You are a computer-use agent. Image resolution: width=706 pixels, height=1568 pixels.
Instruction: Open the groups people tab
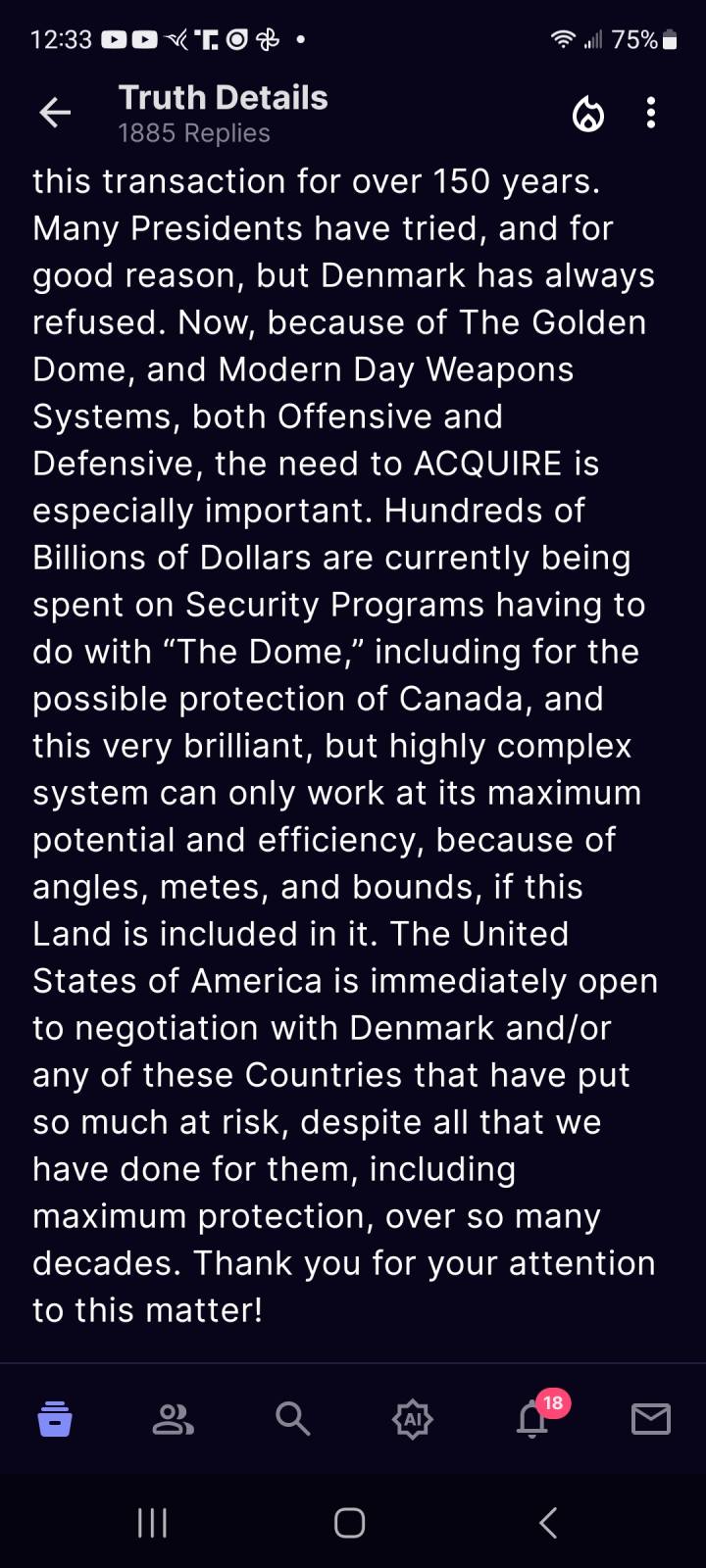(x=174, y=1419)
